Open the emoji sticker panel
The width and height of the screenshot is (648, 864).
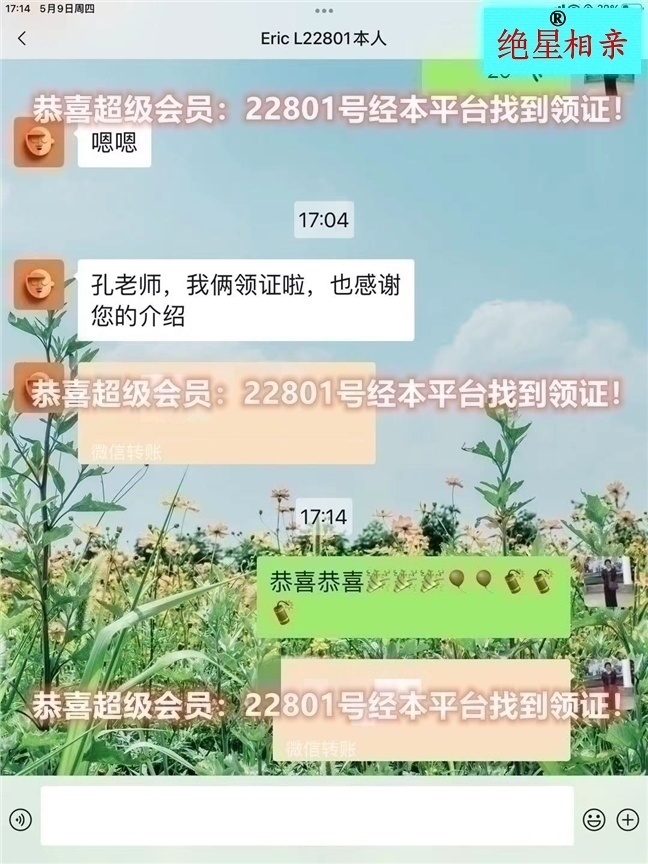tap(594, 820)
